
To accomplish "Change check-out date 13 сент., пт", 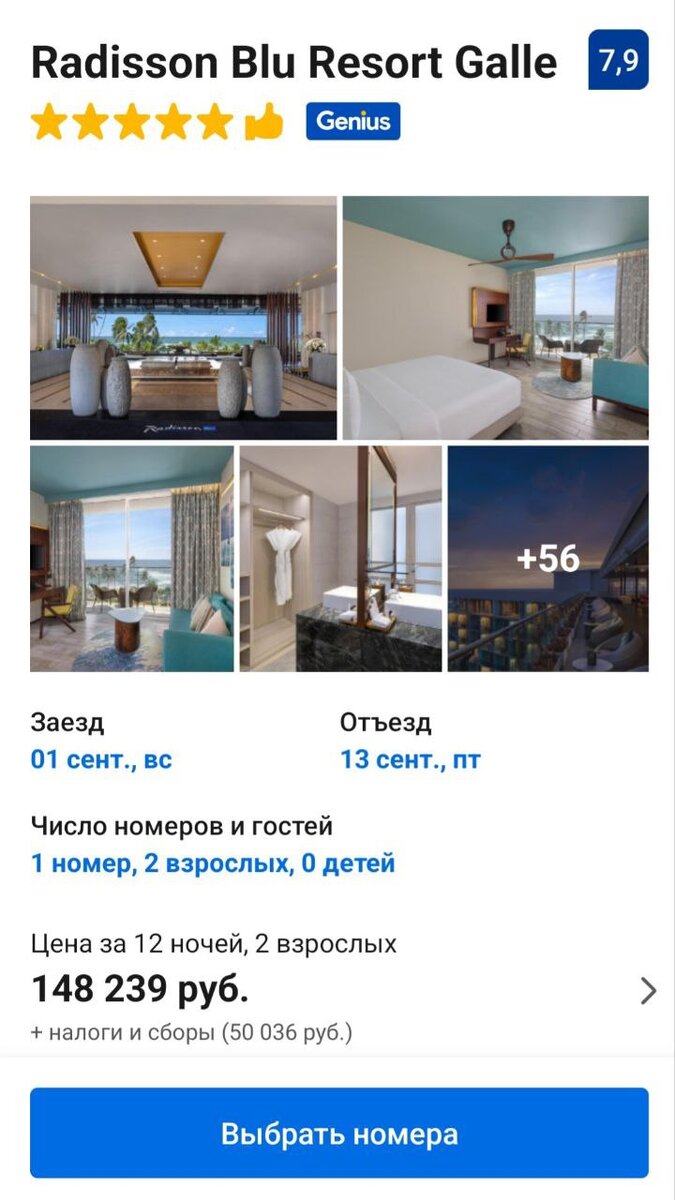I will tap(410, 759).
